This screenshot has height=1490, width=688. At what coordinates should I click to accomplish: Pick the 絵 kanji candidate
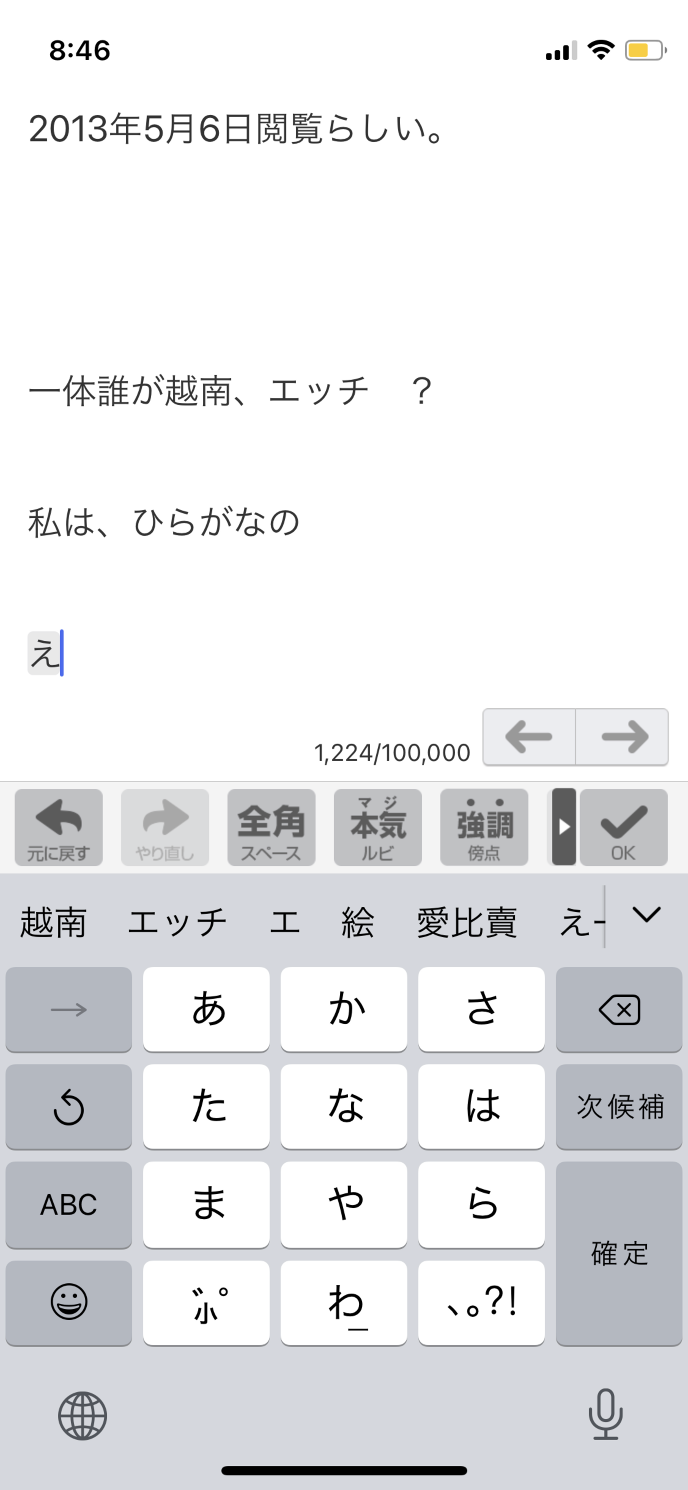[x=357, y=922]
